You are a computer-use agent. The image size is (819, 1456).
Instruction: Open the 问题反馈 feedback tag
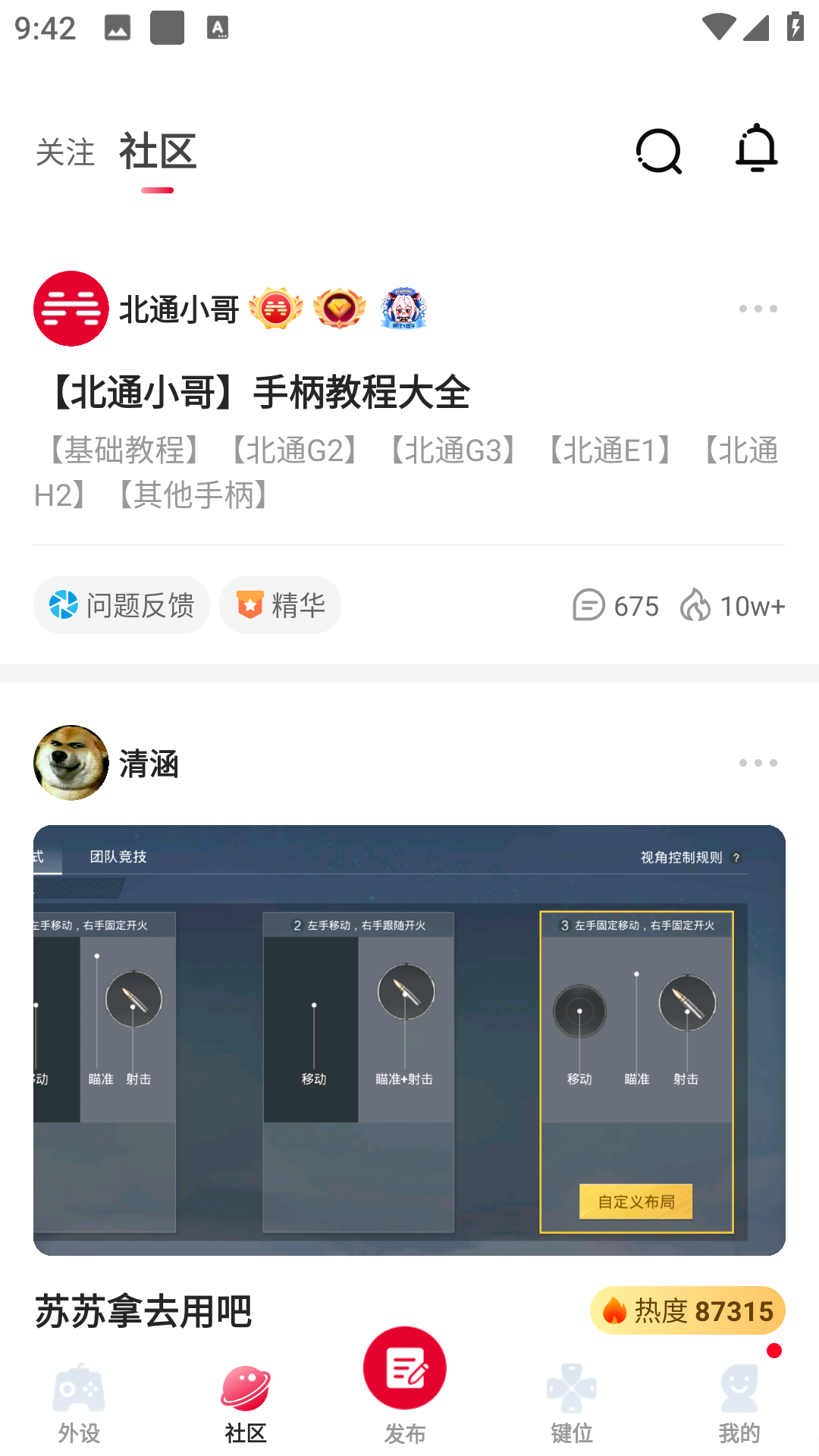tap(121, 604)
